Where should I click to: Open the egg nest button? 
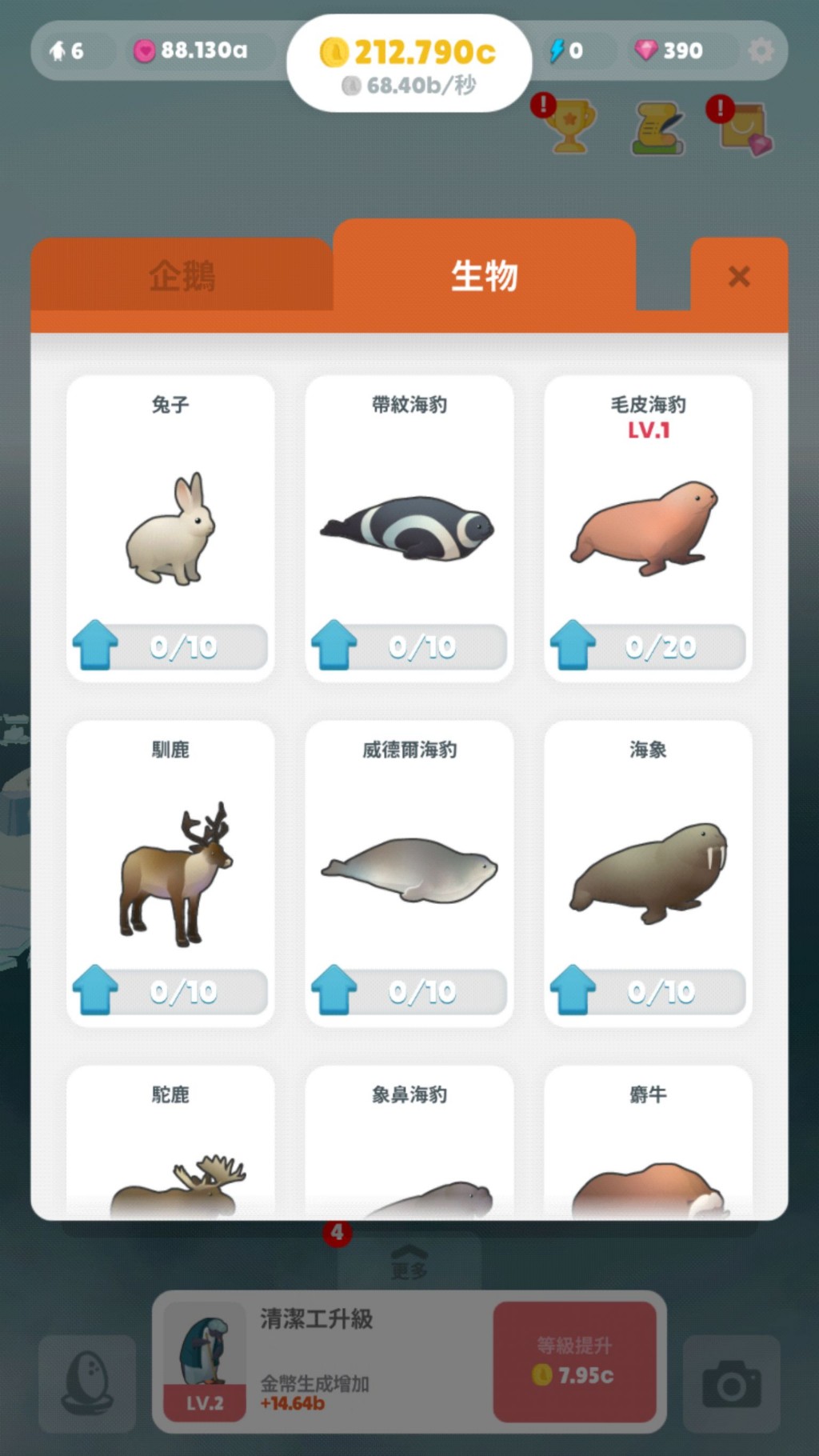point(87,1384)
